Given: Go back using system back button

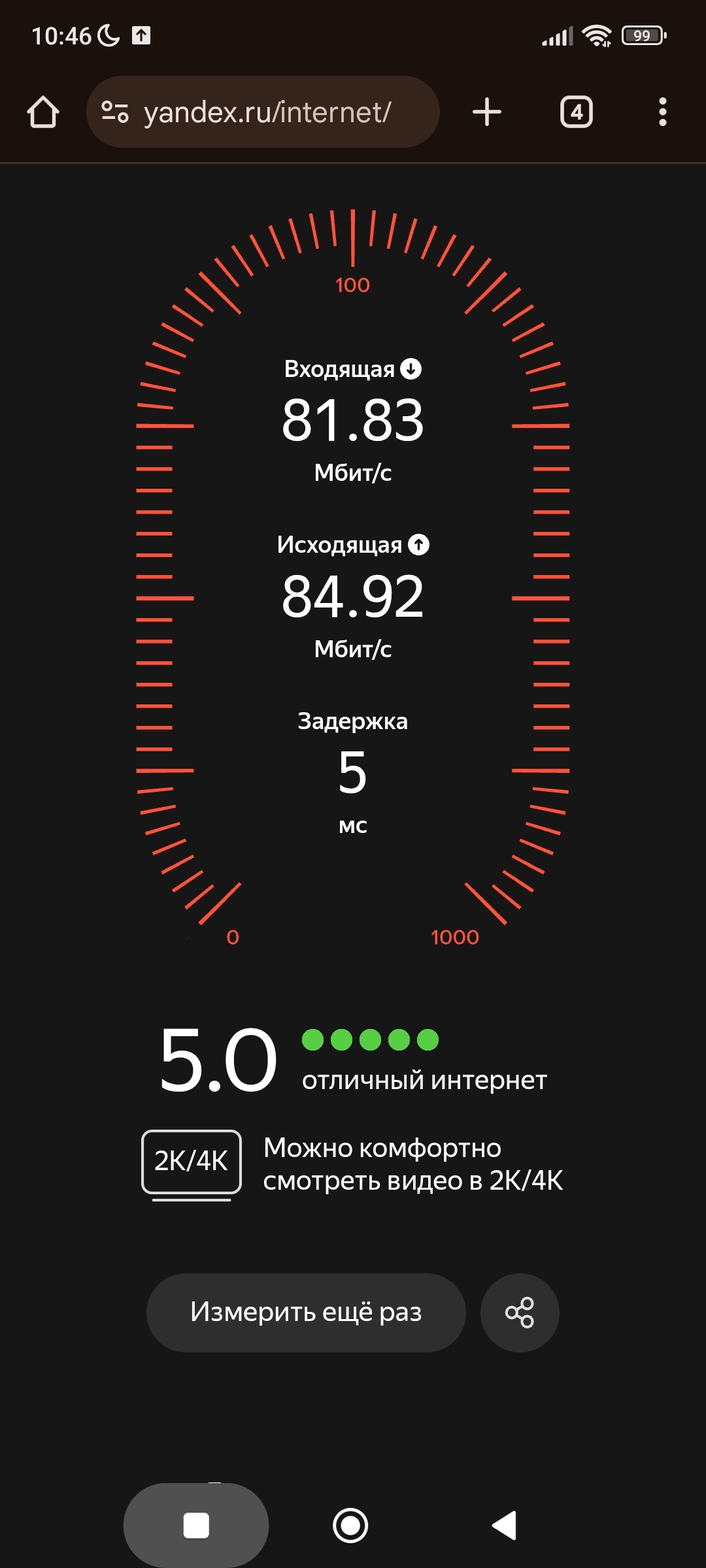Looking at the screenshot, I should click(505, 1526).
